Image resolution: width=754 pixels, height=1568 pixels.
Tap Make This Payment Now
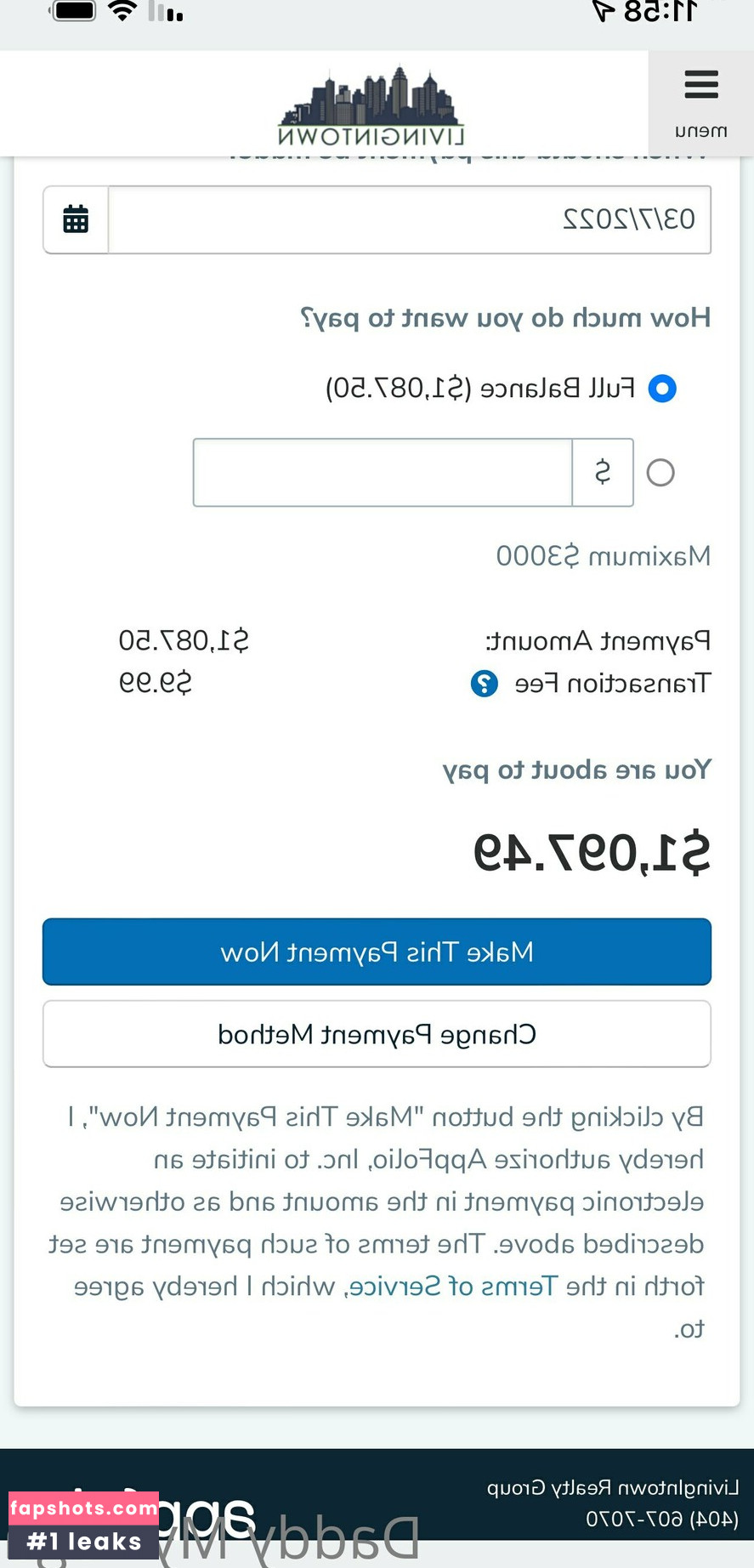[377, 952]
